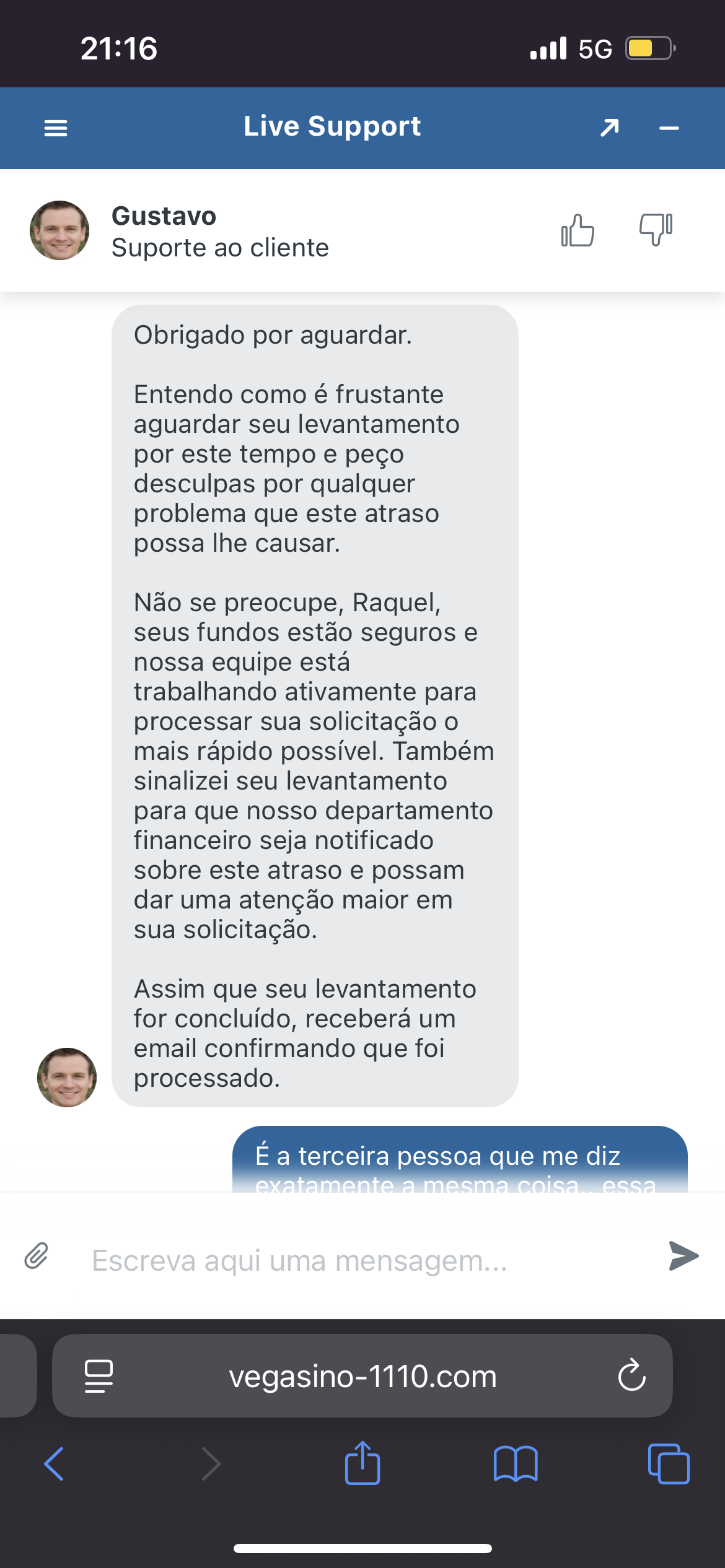Pop out the chat window with arrow icon

click(x=610, y=128)
